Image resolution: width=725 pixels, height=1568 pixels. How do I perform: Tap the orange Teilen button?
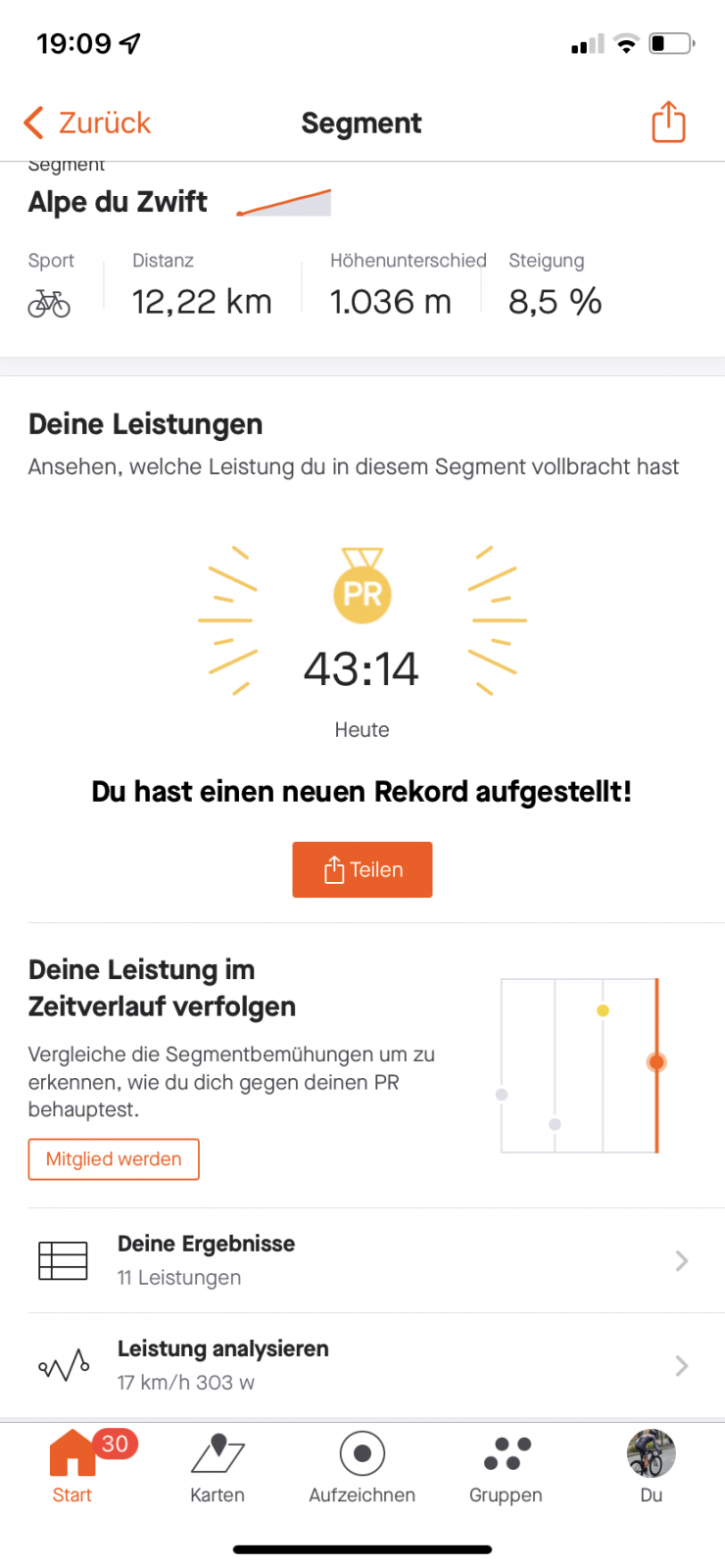[362, 869]
